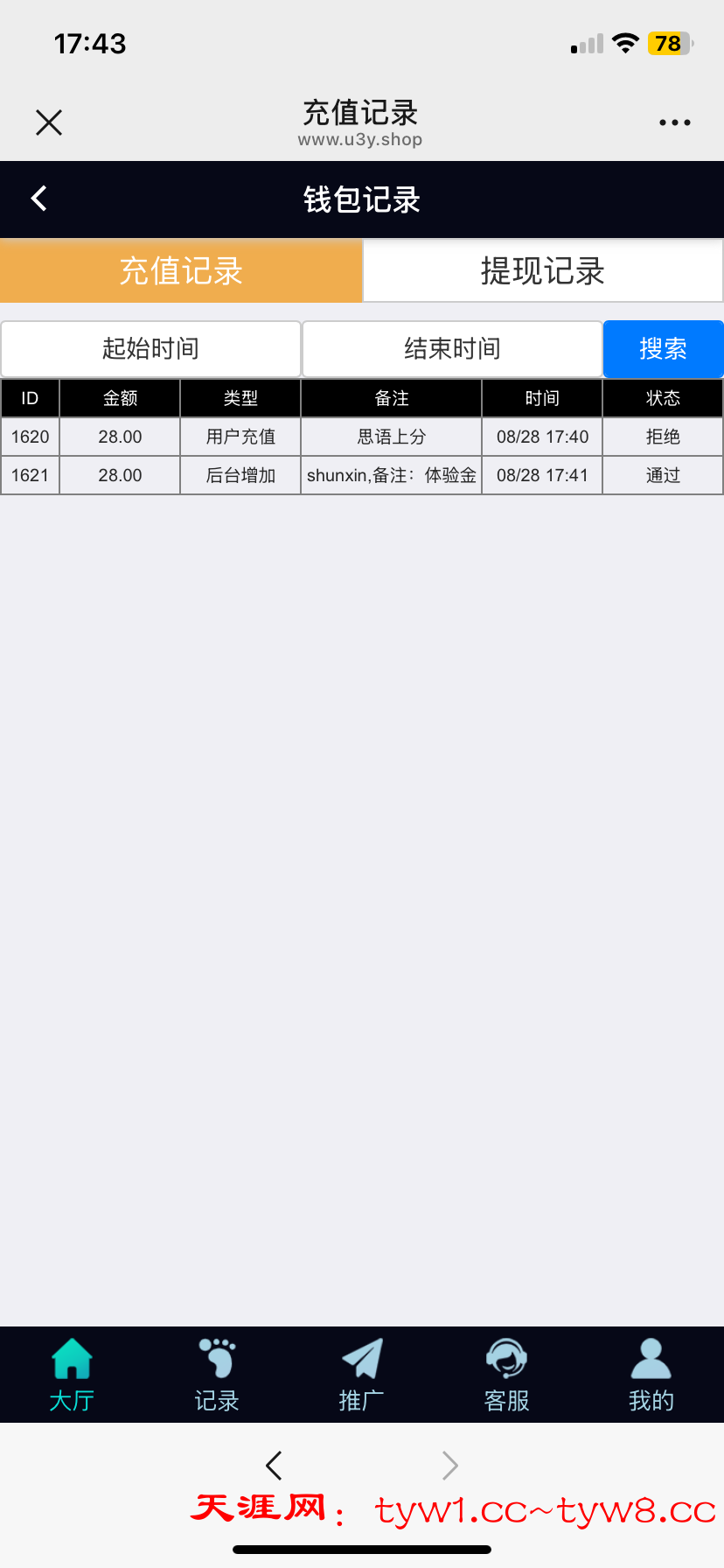Open the 我的 profile tab
The height and width of the screenshot is (1568, 724).
(x=651, y=1375)
